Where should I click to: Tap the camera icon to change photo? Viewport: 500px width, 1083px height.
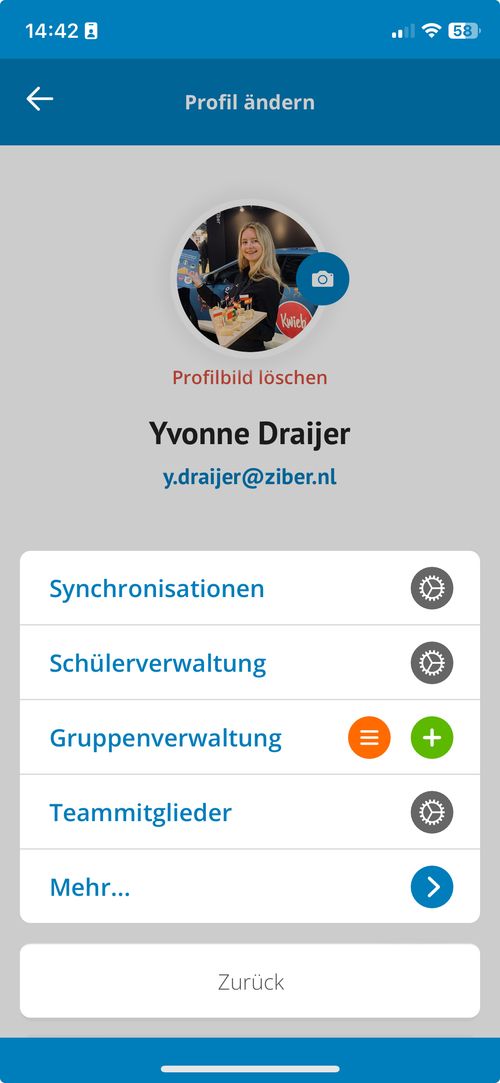coord(323,279)
